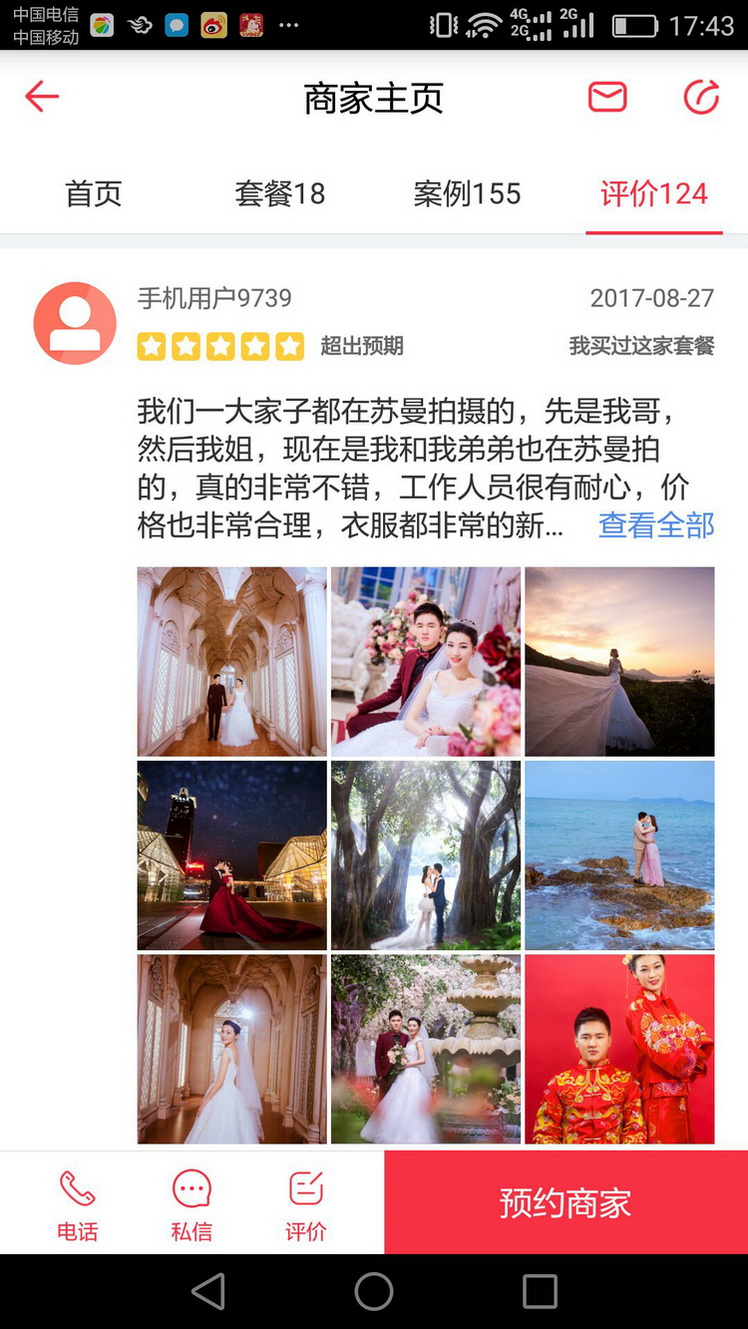Select the 评价124 tab
Viewport: 748px width, 1329px height.
[654, 193]
